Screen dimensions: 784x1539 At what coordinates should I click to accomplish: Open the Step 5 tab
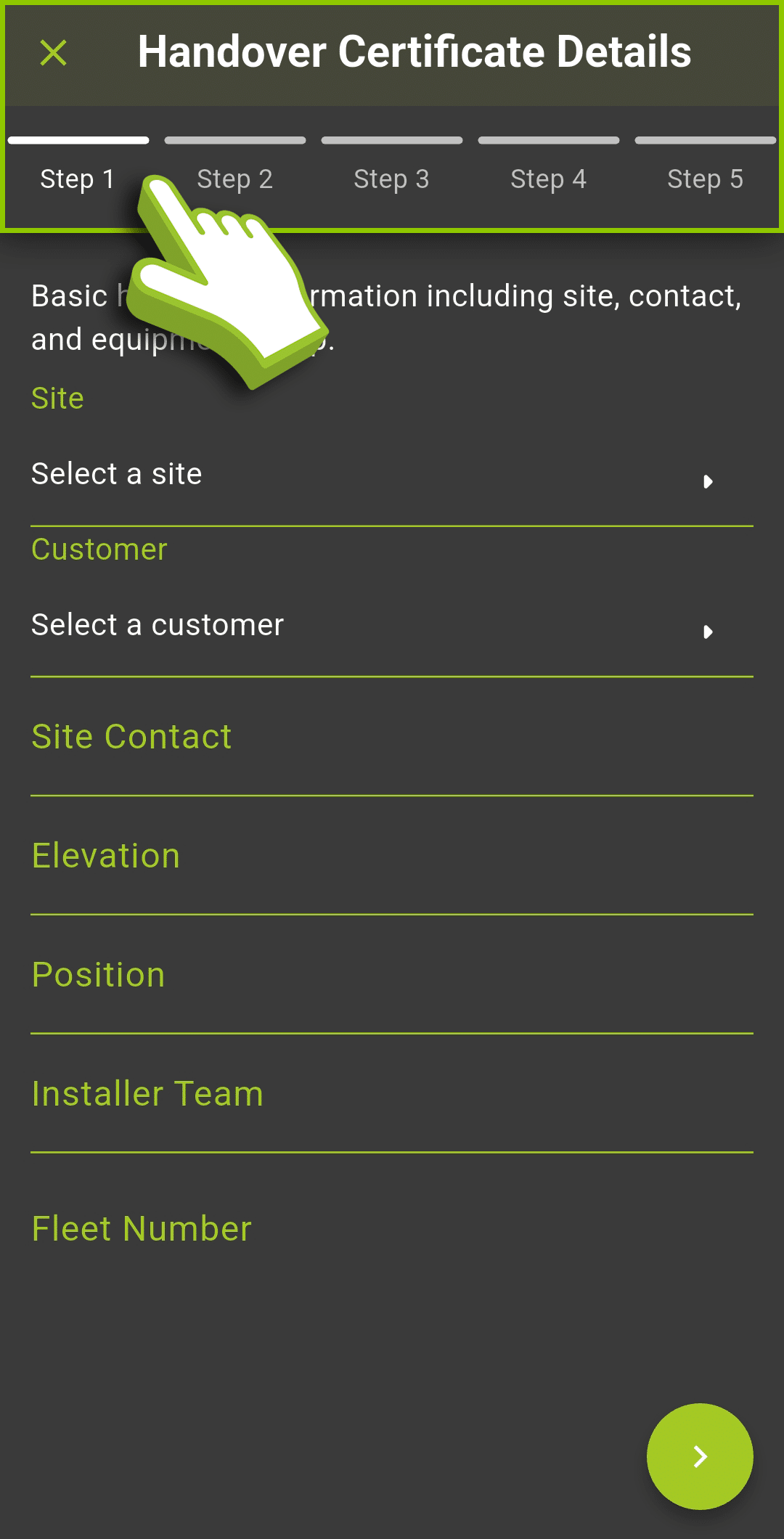tap(706, 170)
